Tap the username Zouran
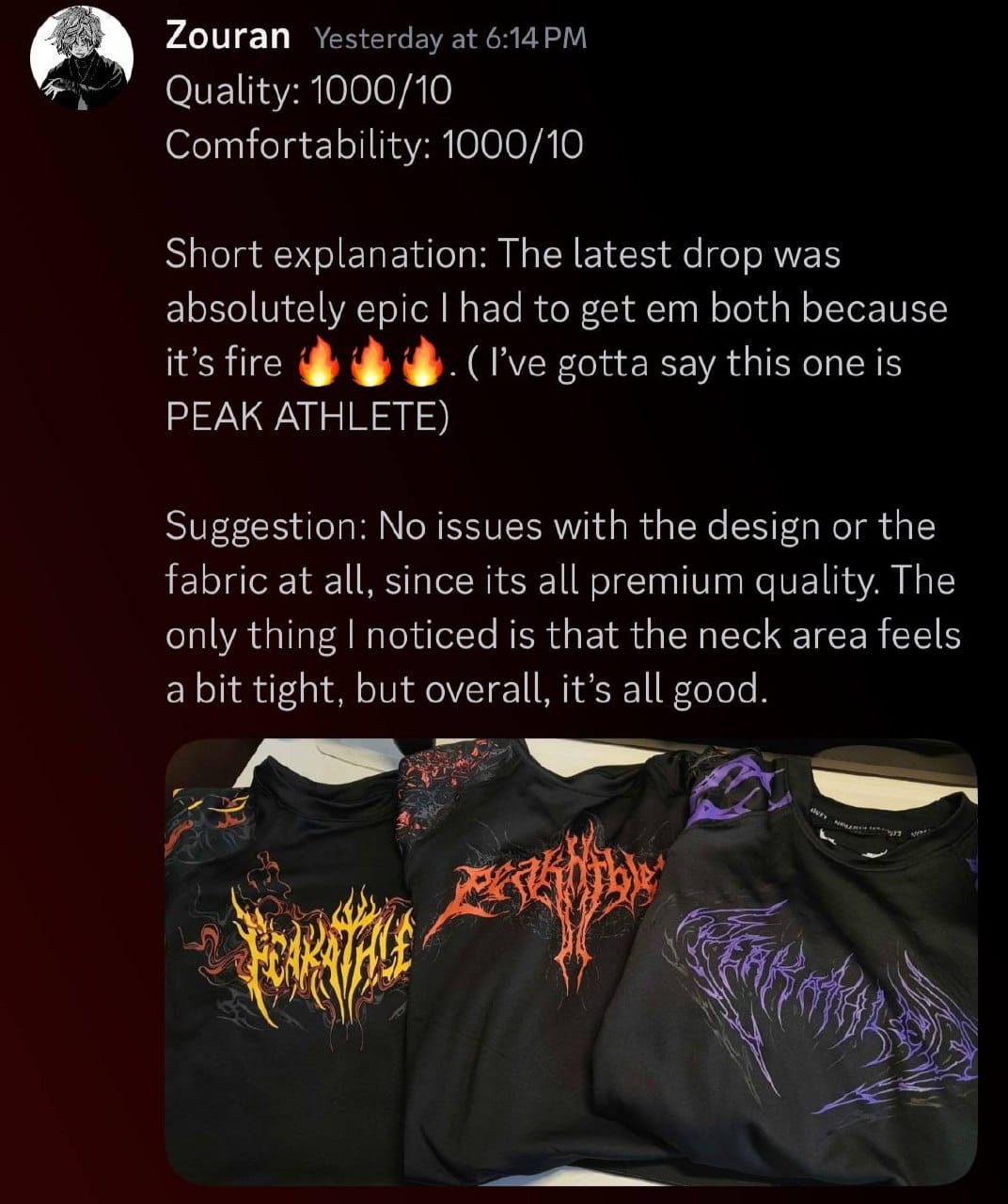The height and width of the screenshot is (1204, 1008). (228, 37)
